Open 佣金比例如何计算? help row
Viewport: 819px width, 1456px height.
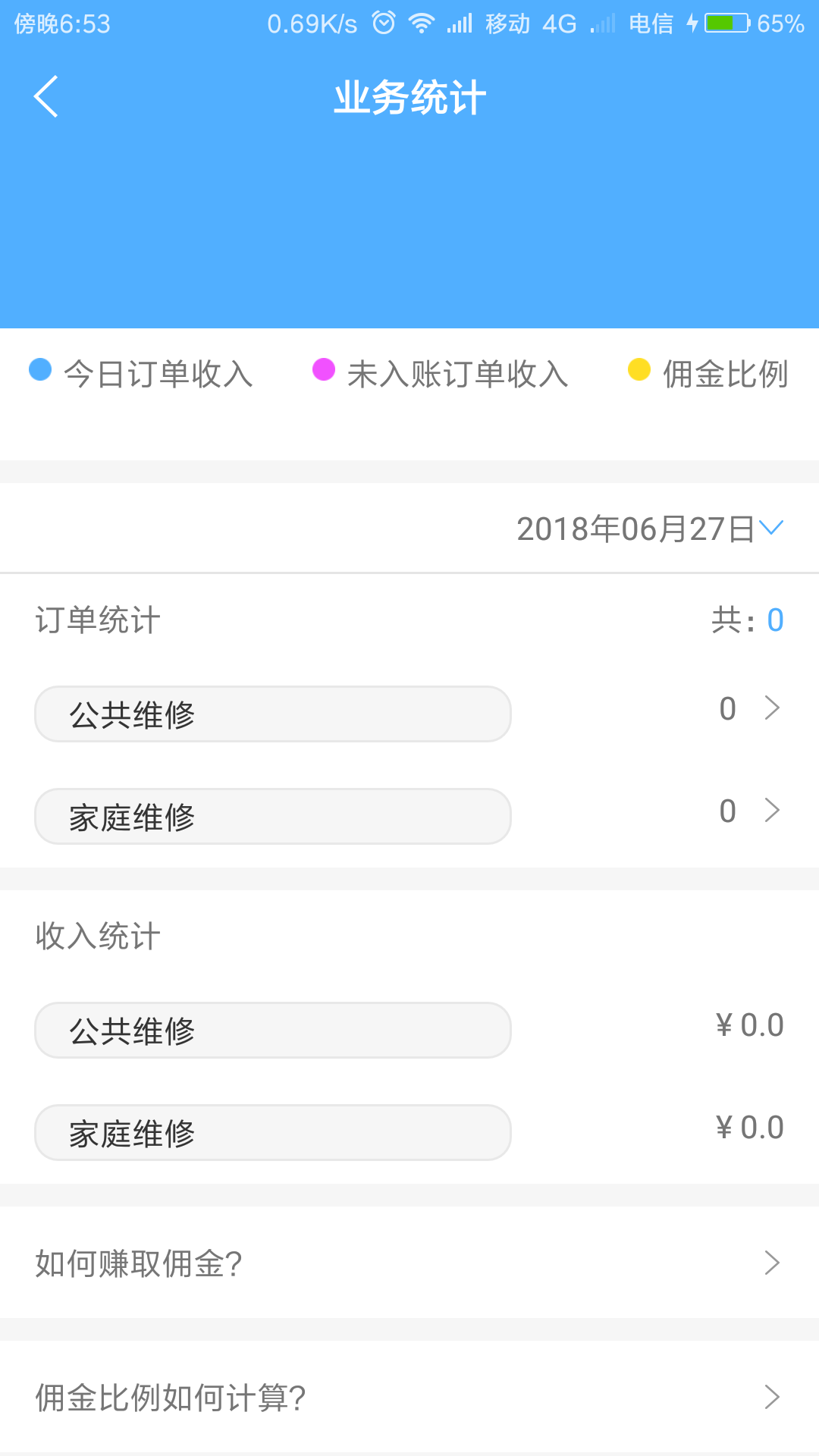[x=409, y=1397]
